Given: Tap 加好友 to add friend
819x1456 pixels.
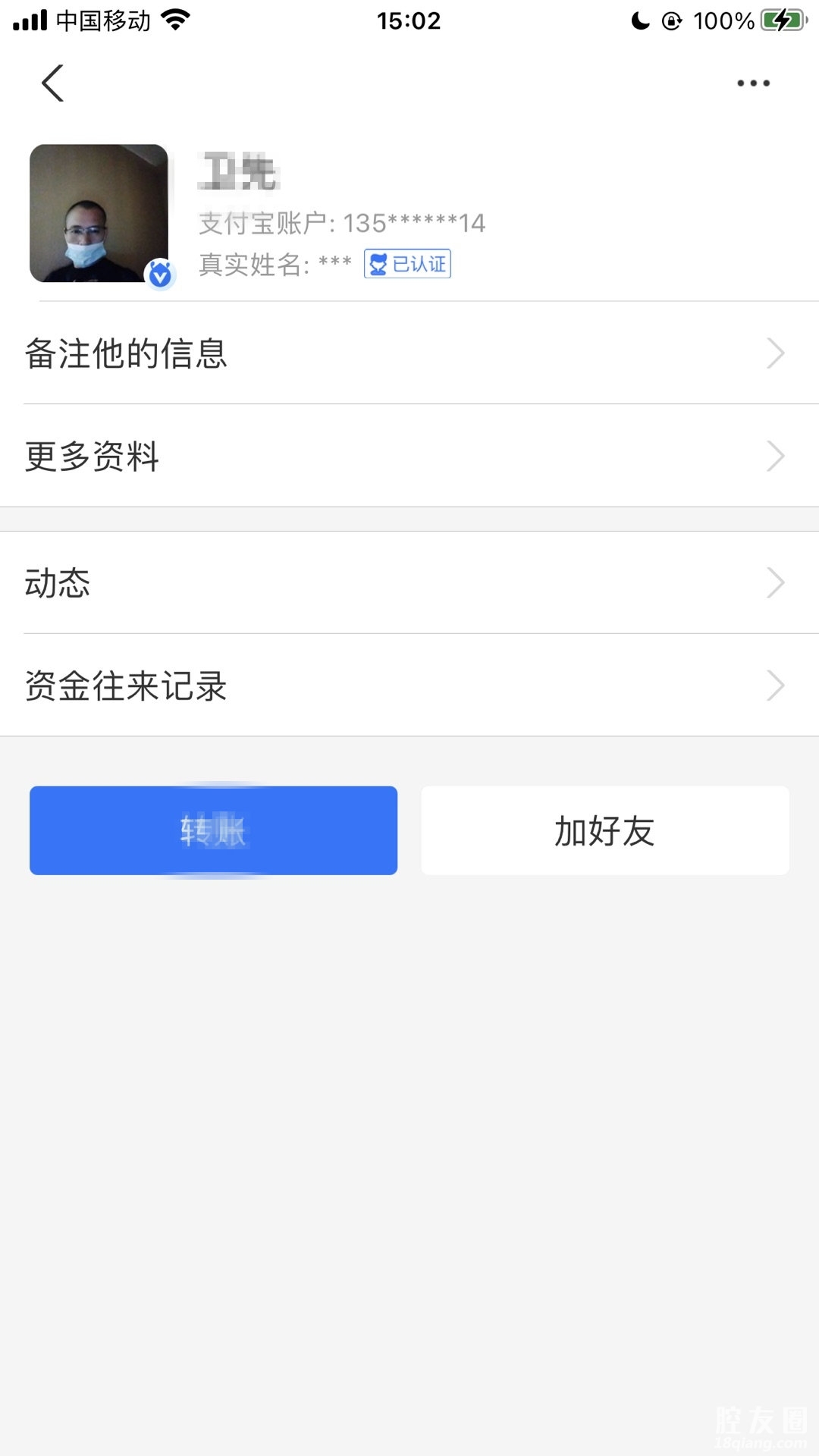Looking at the screenshot, I should pyautogui.click(x=604, y=830).
